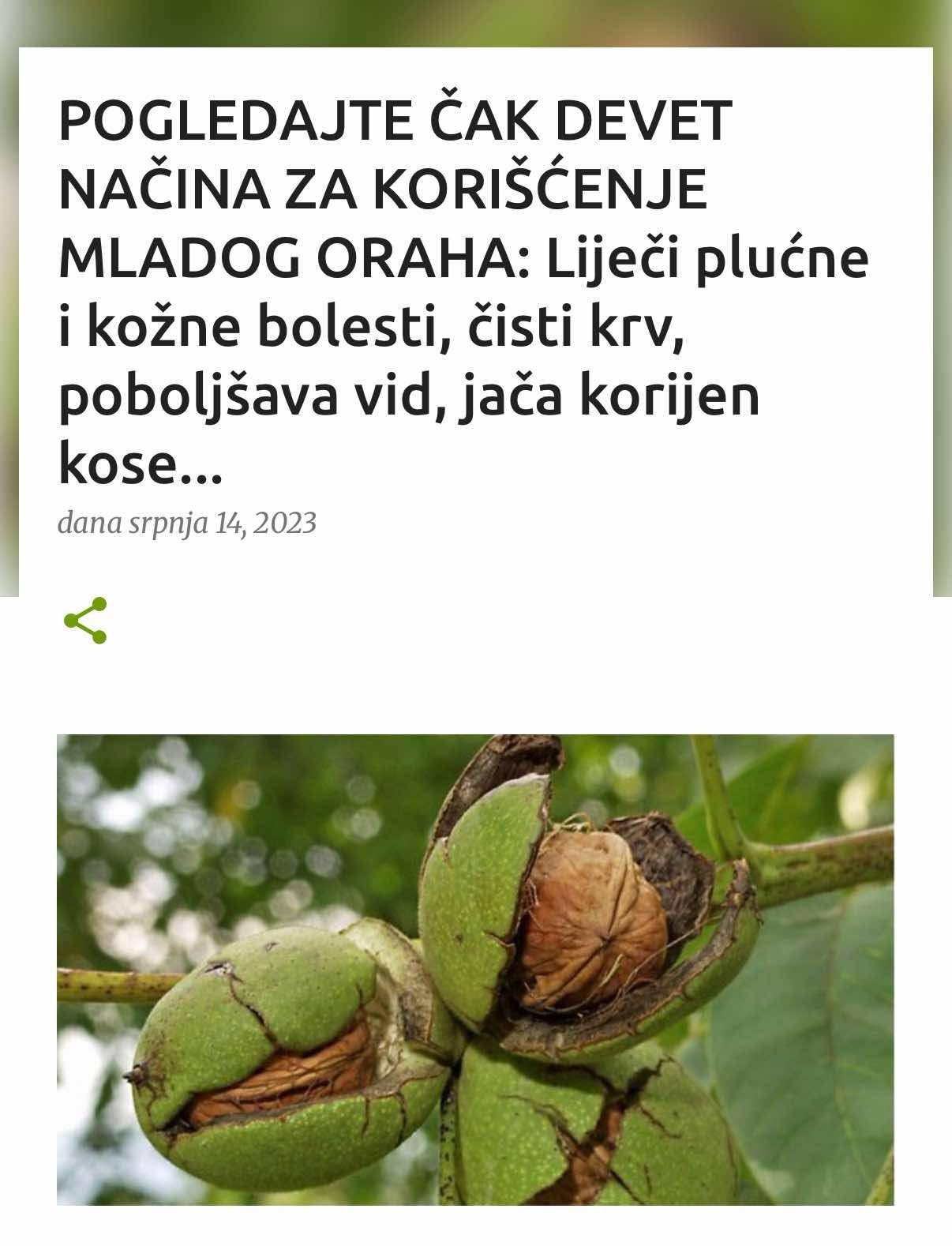The width and height of the screenshot is (952, 1246).
Task: Share this article about young walnuts
Action: tap(85, 621)
